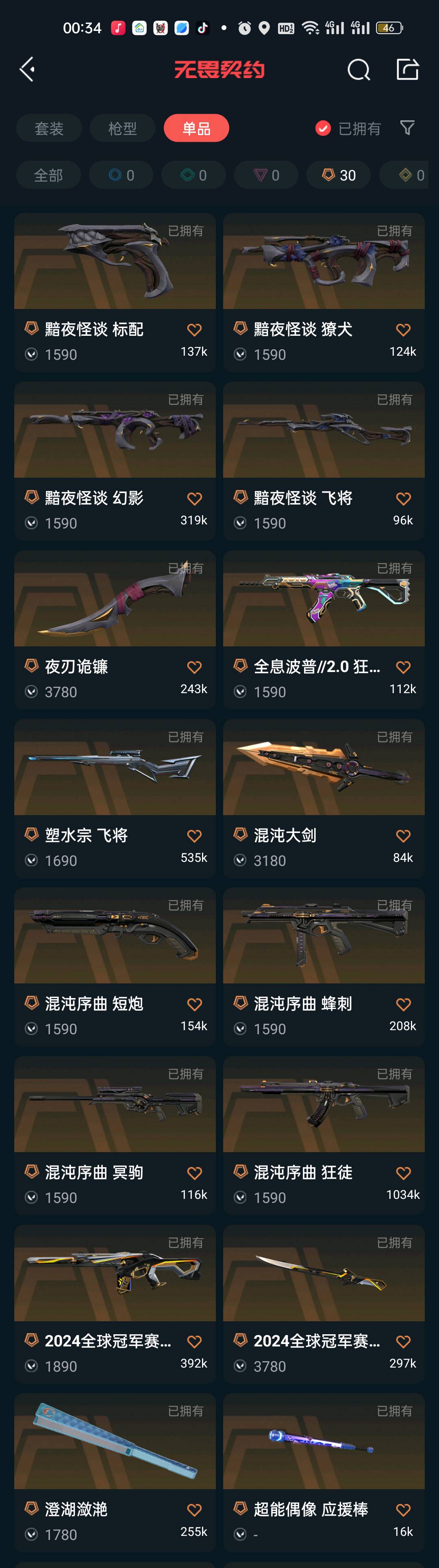Viewport: 439px width, 1568px height.
Task: Go back using the top-left arrow
Action: pyautogui.click(x=27, y=70)
